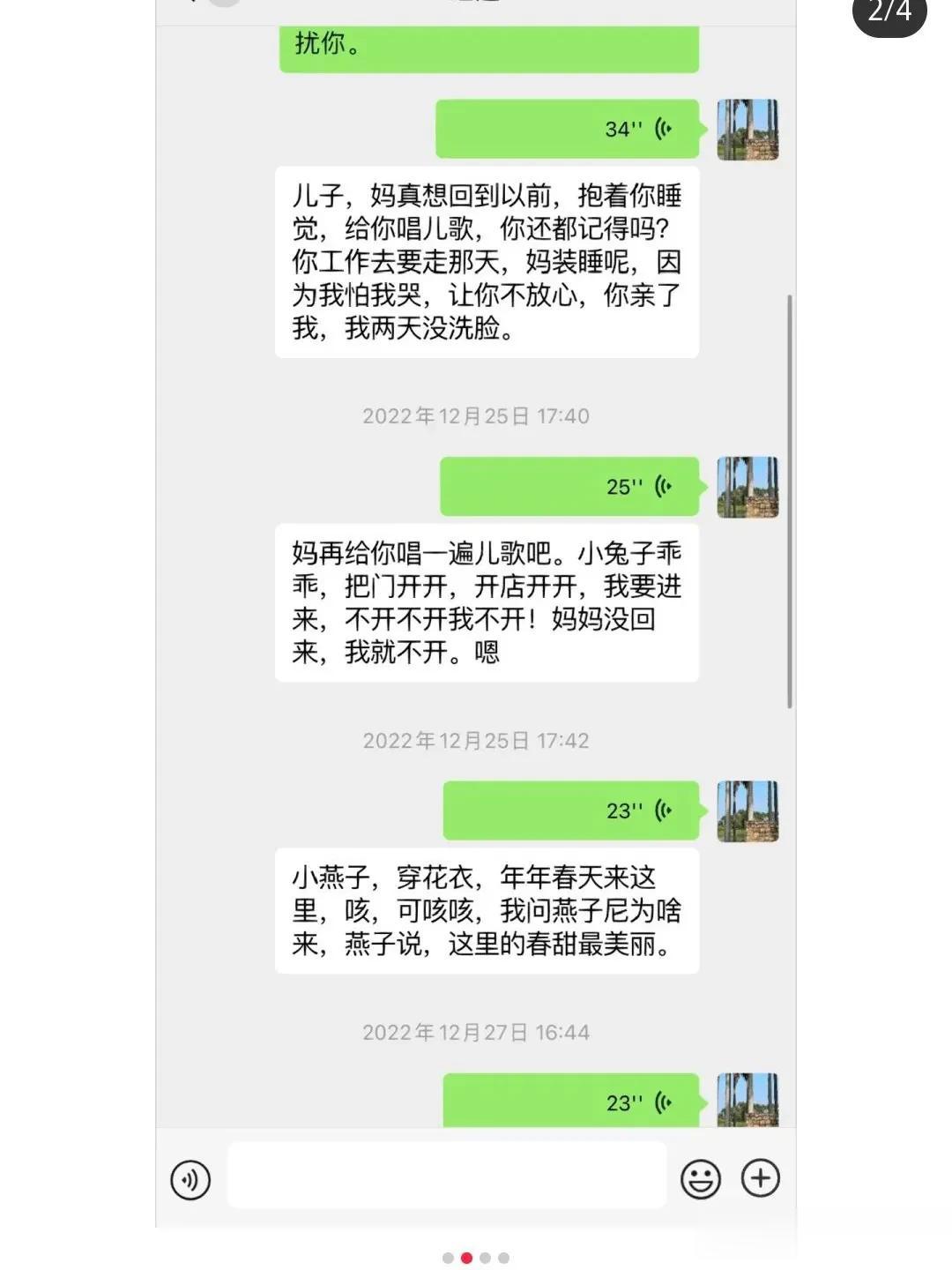Play the 34'' voice message

click(568, 129)
